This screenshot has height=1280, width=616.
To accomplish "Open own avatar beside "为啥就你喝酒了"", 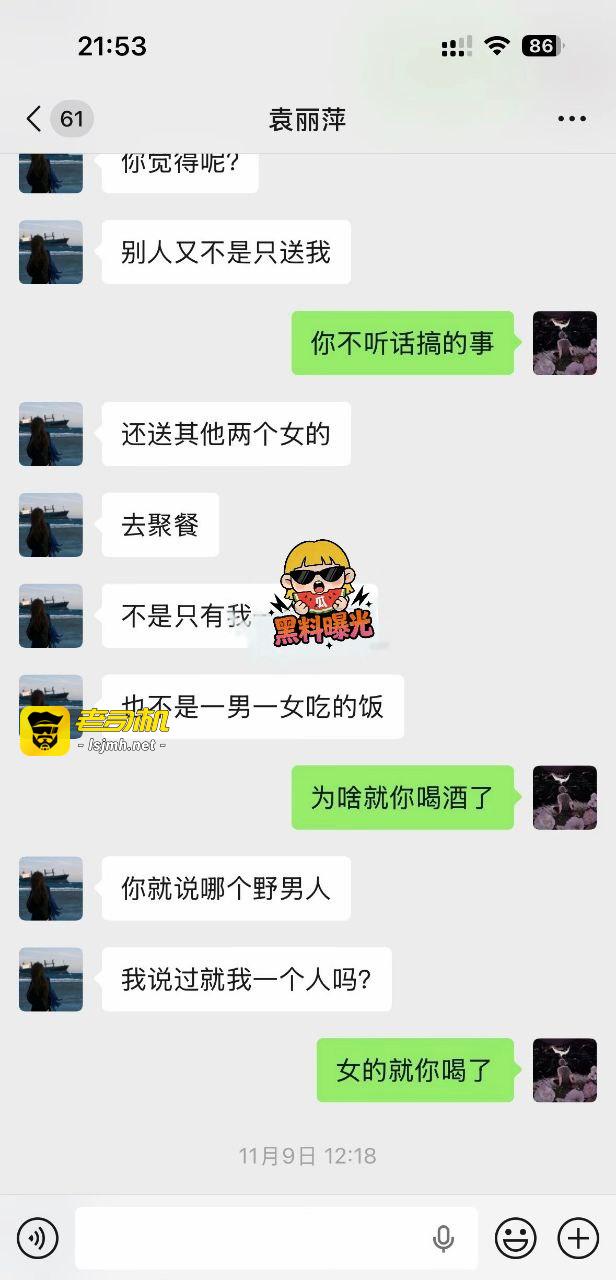I will pos(564,797).
